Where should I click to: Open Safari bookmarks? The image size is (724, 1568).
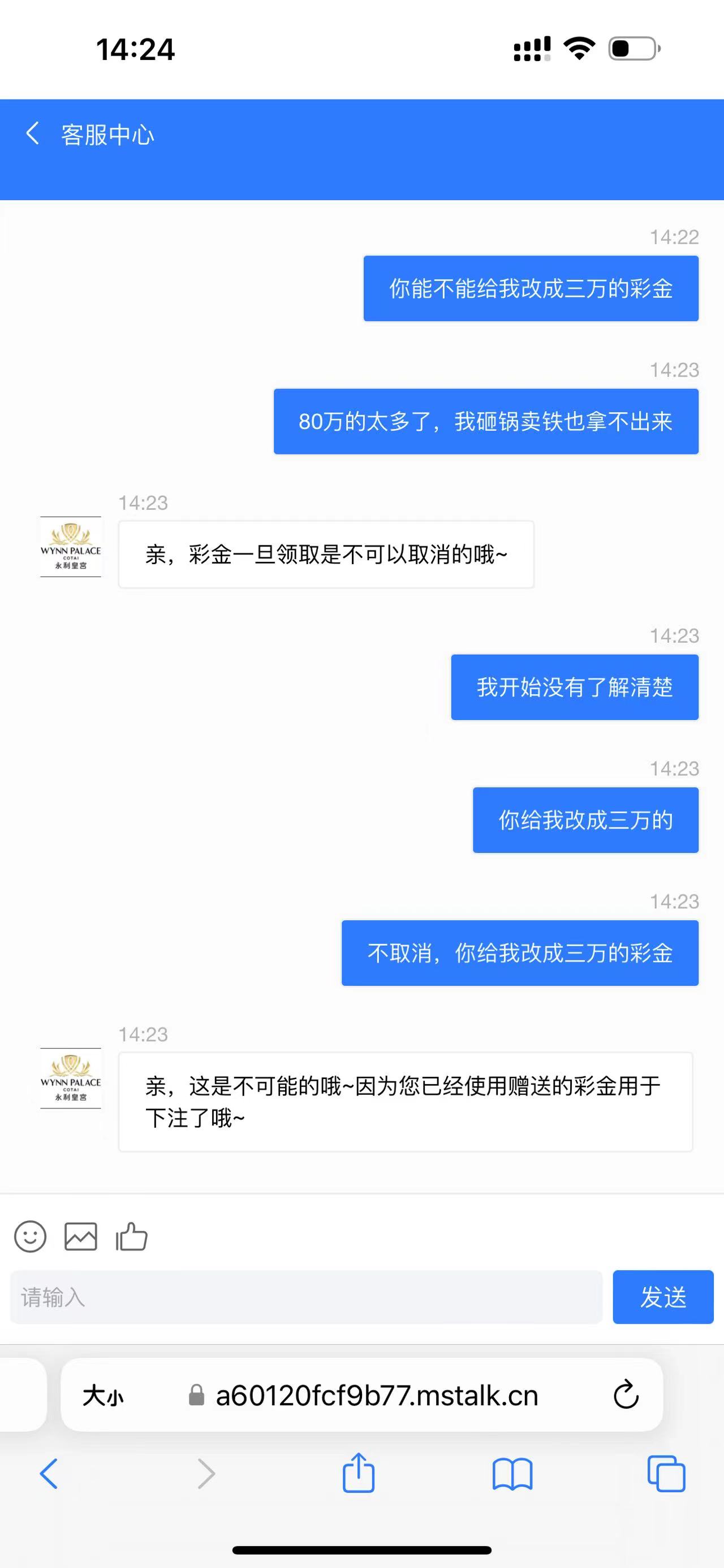pos(512,1474)
